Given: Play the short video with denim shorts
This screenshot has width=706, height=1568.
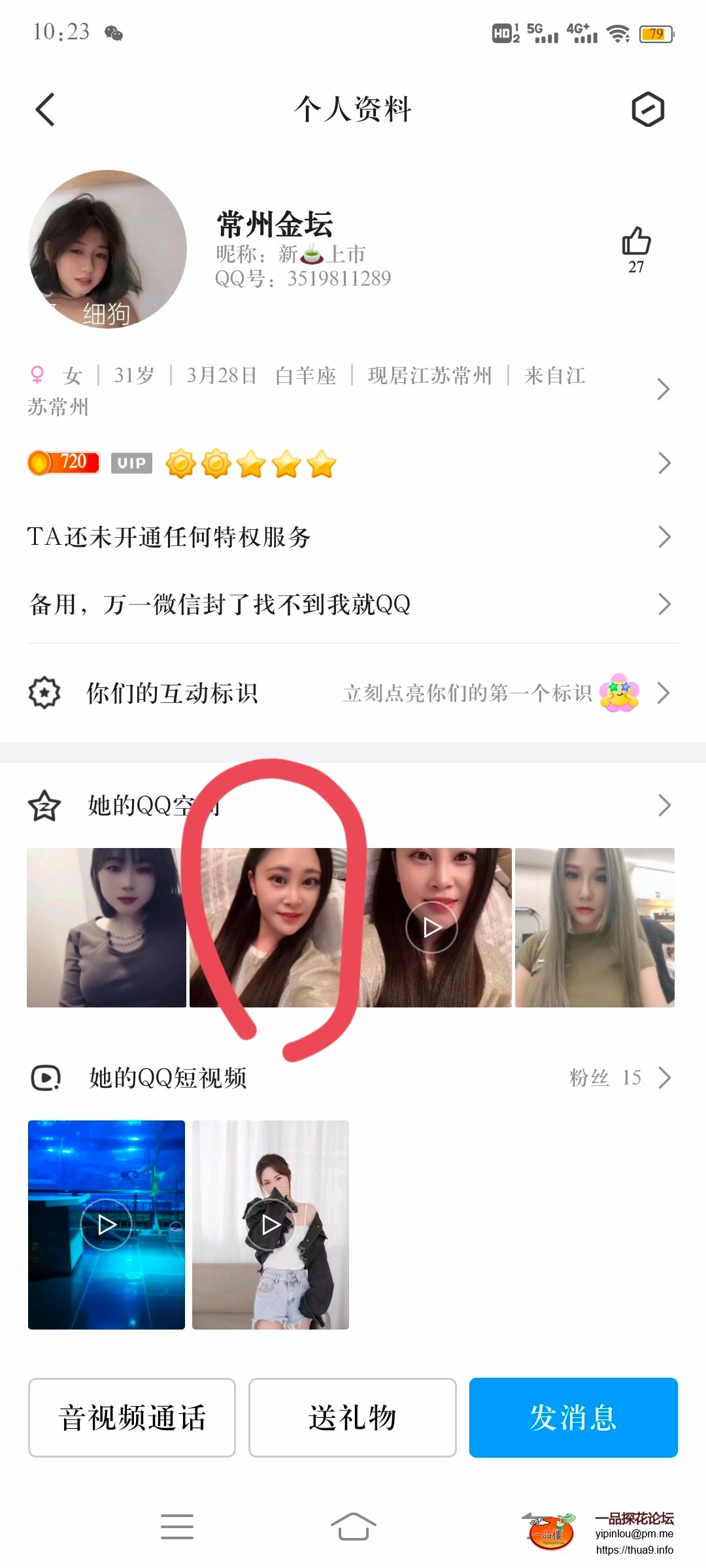Looking at the screenshot, I should [271, 1225].
